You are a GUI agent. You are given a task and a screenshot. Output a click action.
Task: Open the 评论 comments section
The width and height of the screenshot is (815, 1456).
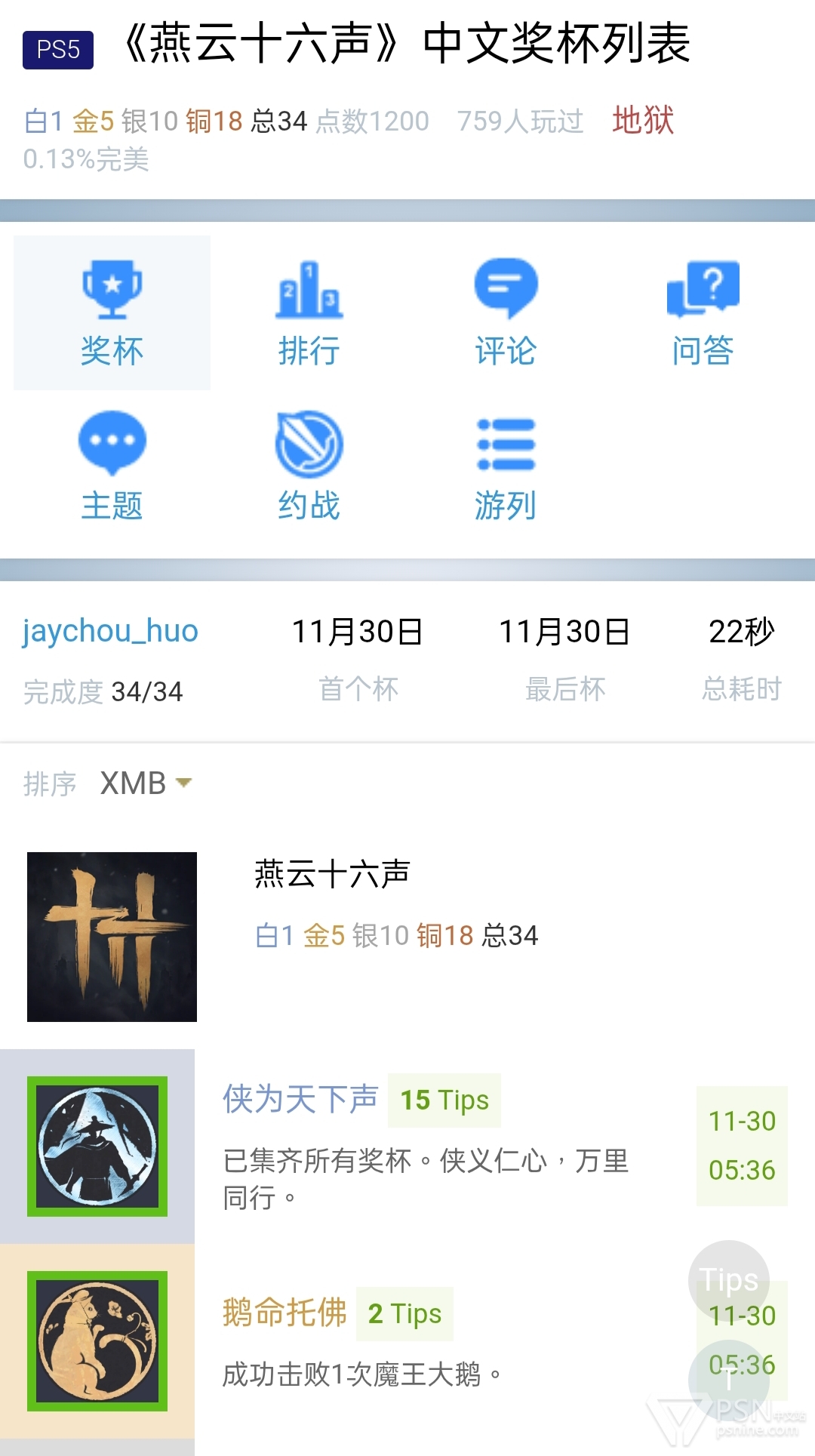[x=506, y=312]
